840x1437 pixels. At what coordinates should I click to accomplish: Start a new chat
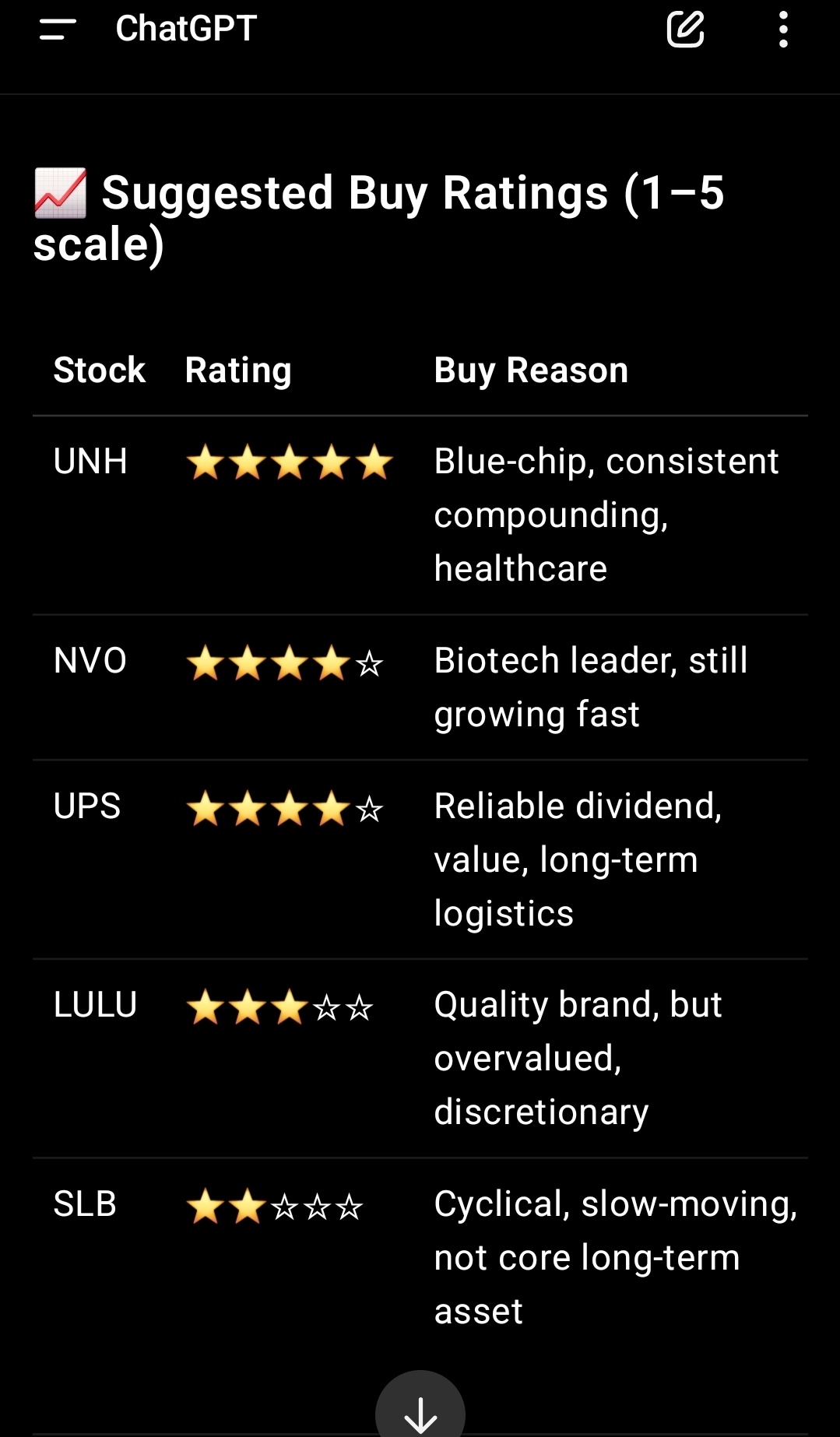pyautogui.click(x=685, y=30)
